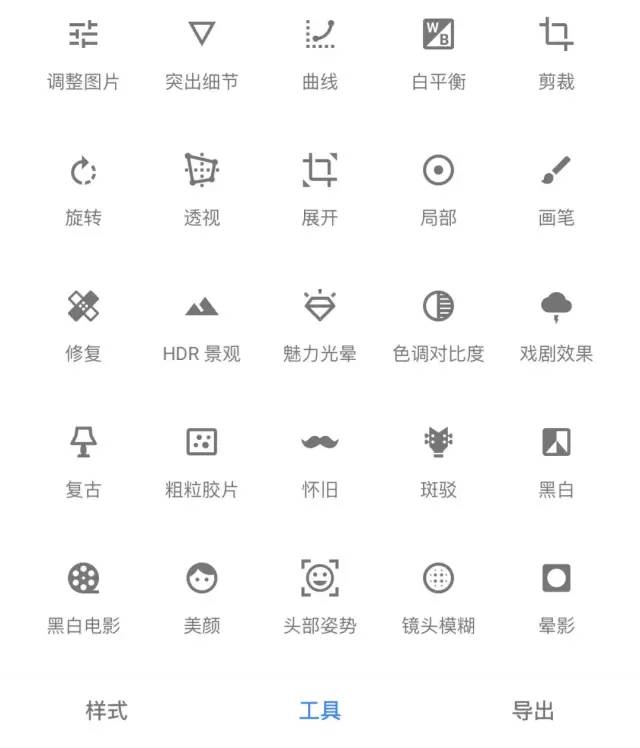640x748 pixels.
Task: Select the 突出细节 details tool
Action: pyautogui.click(x=202, y=52)
